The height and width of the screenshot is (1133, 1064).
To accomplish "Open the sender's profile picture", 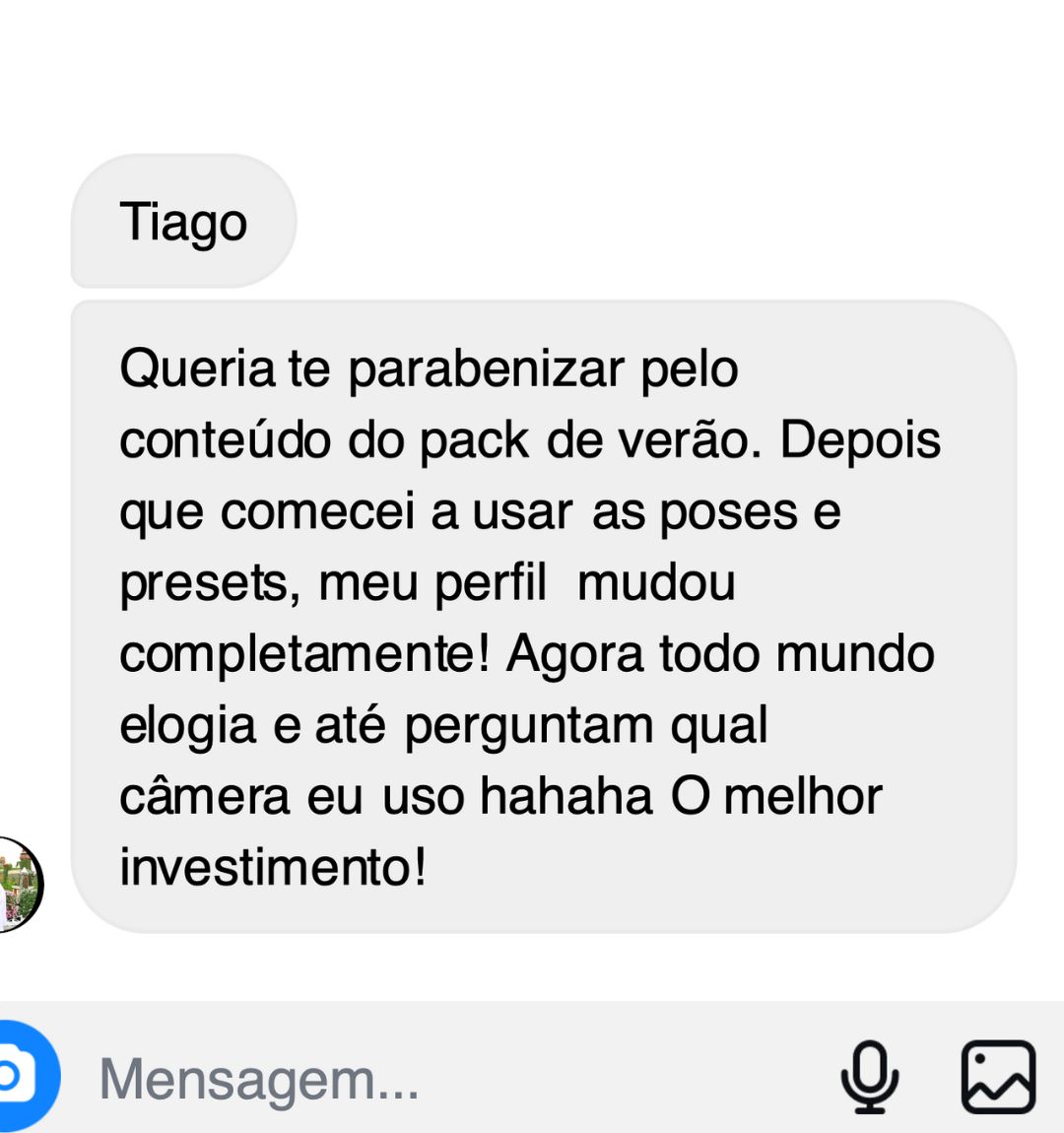I will 18,884.
